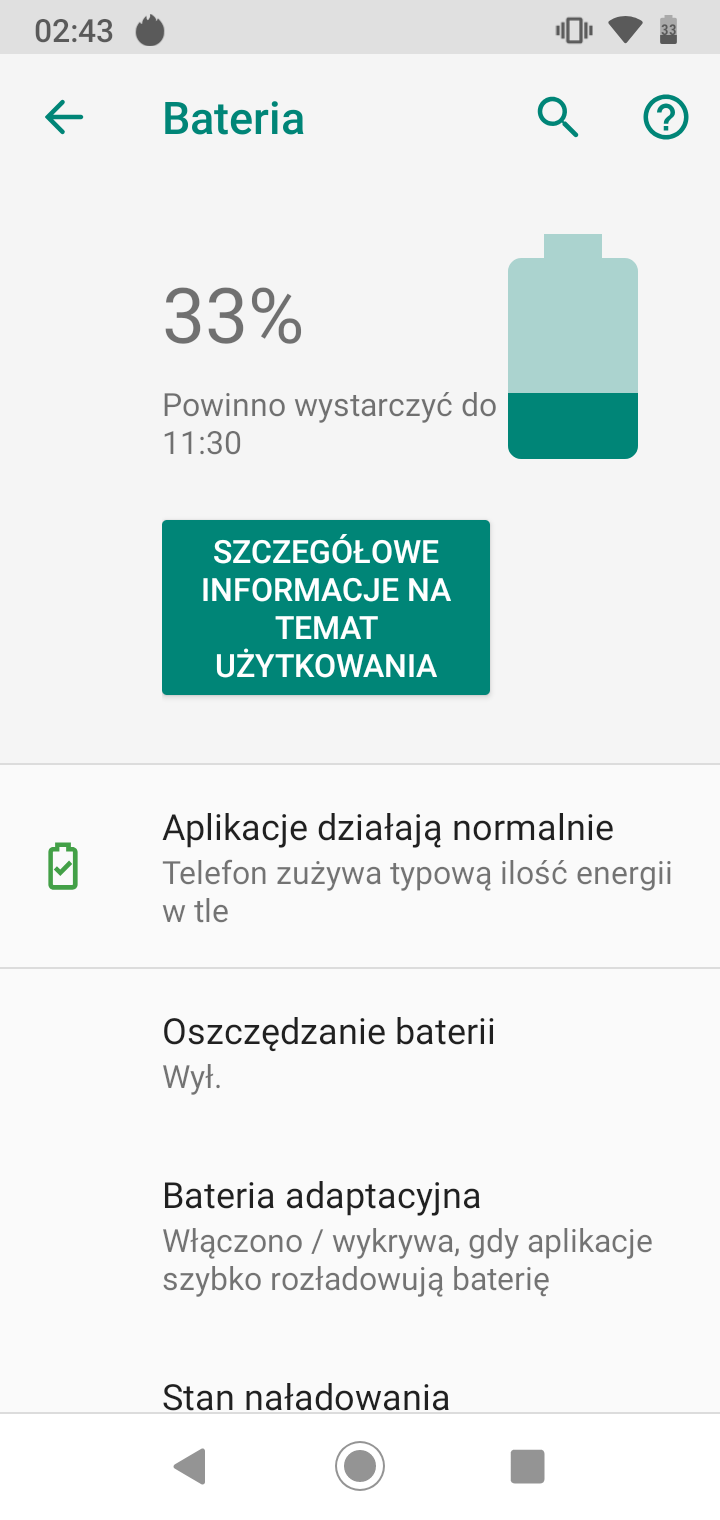The image size is (720, 1520).
Task: Open the help question mark icon
Action: coord(665,118)
